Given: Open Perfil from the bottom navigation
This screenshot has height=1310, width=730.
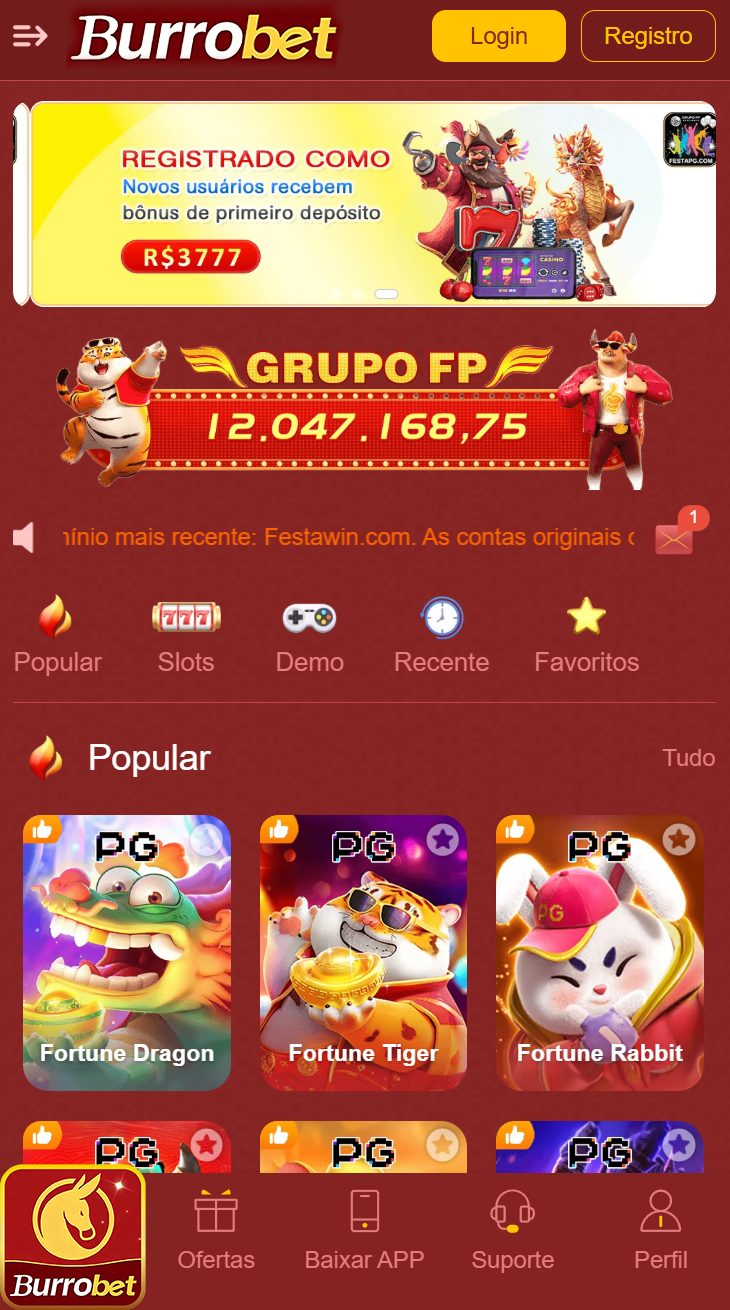Looking at the screenshot, I should pos(660,1225).
